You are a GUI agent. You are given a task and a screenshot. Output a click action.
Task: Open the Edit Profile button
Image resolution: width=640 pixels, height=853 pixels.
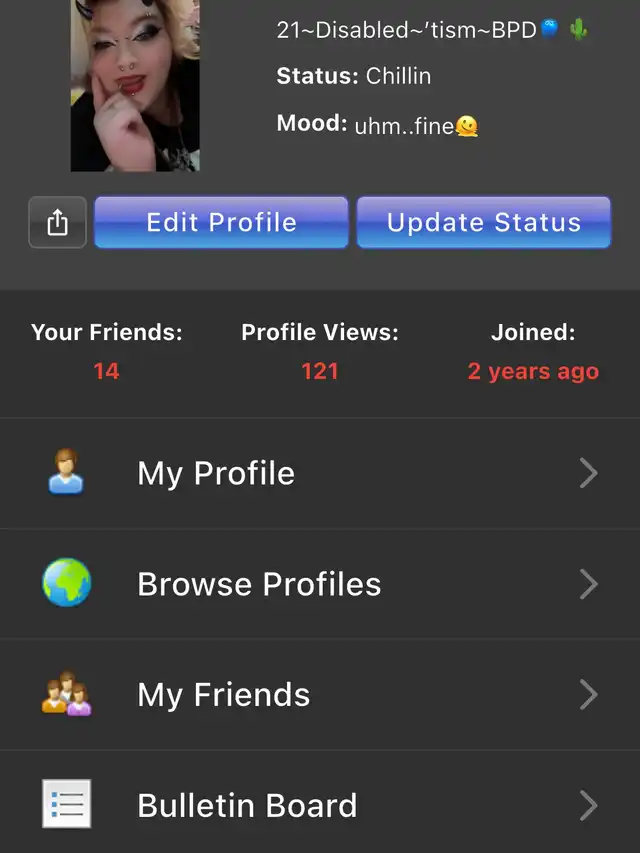[221, 222]
